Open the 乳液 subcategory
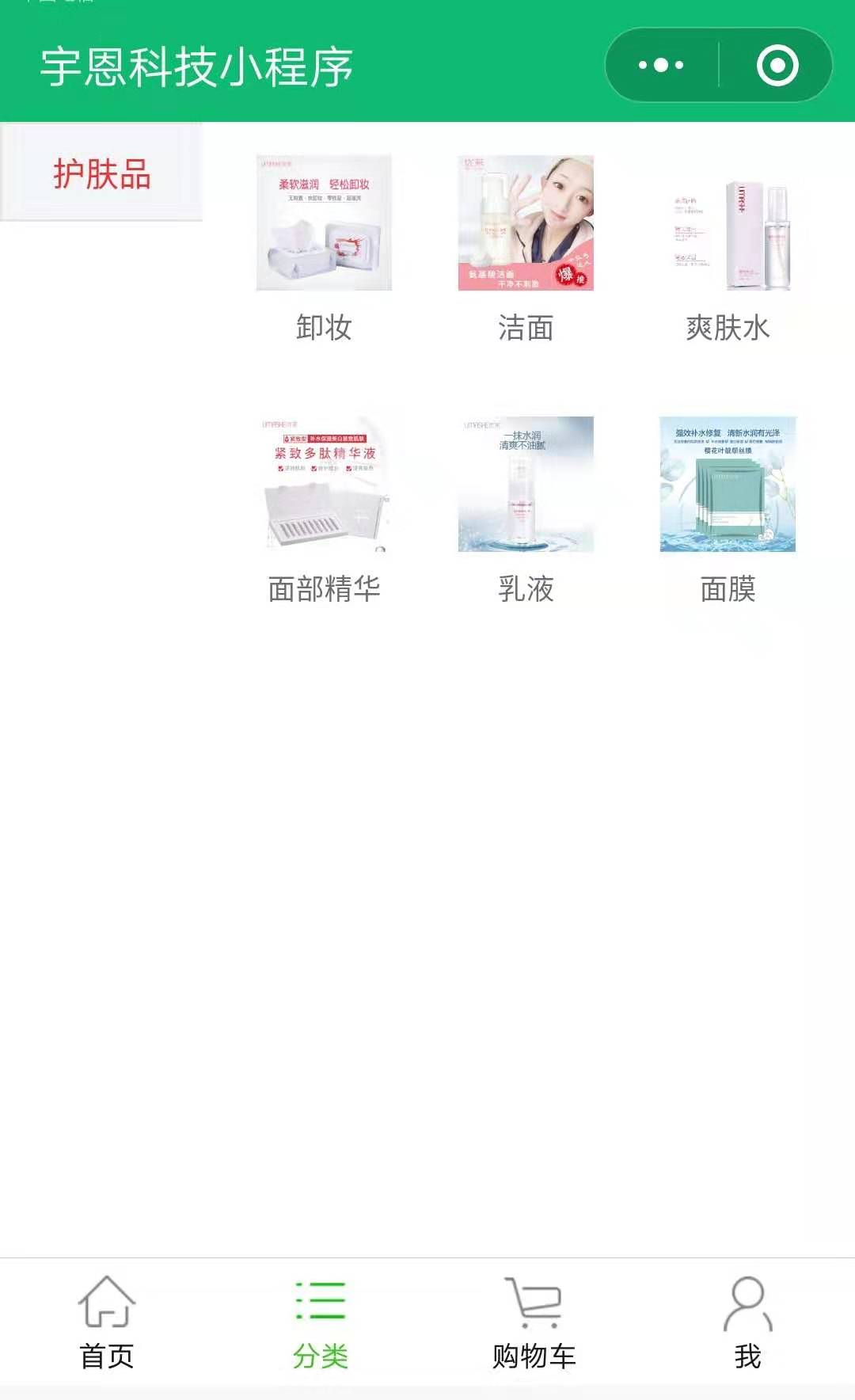The width and height of the screenshot is (855, 1400). [x=526, y=508]
